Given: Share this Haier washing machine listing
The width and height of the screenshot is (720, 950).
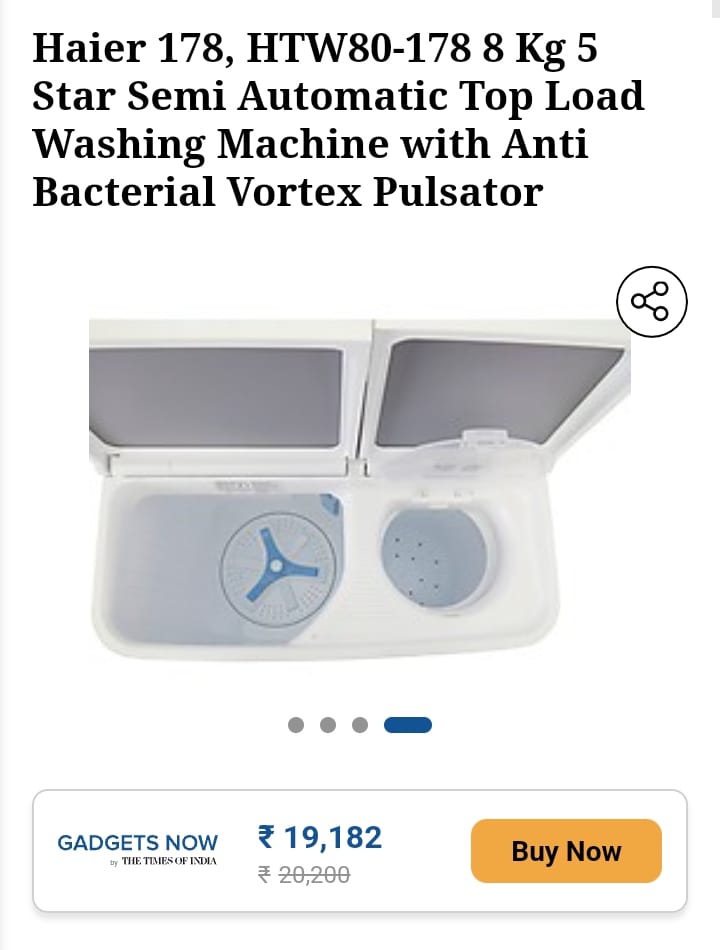Looking at the screenshot, I should point(651,301).
